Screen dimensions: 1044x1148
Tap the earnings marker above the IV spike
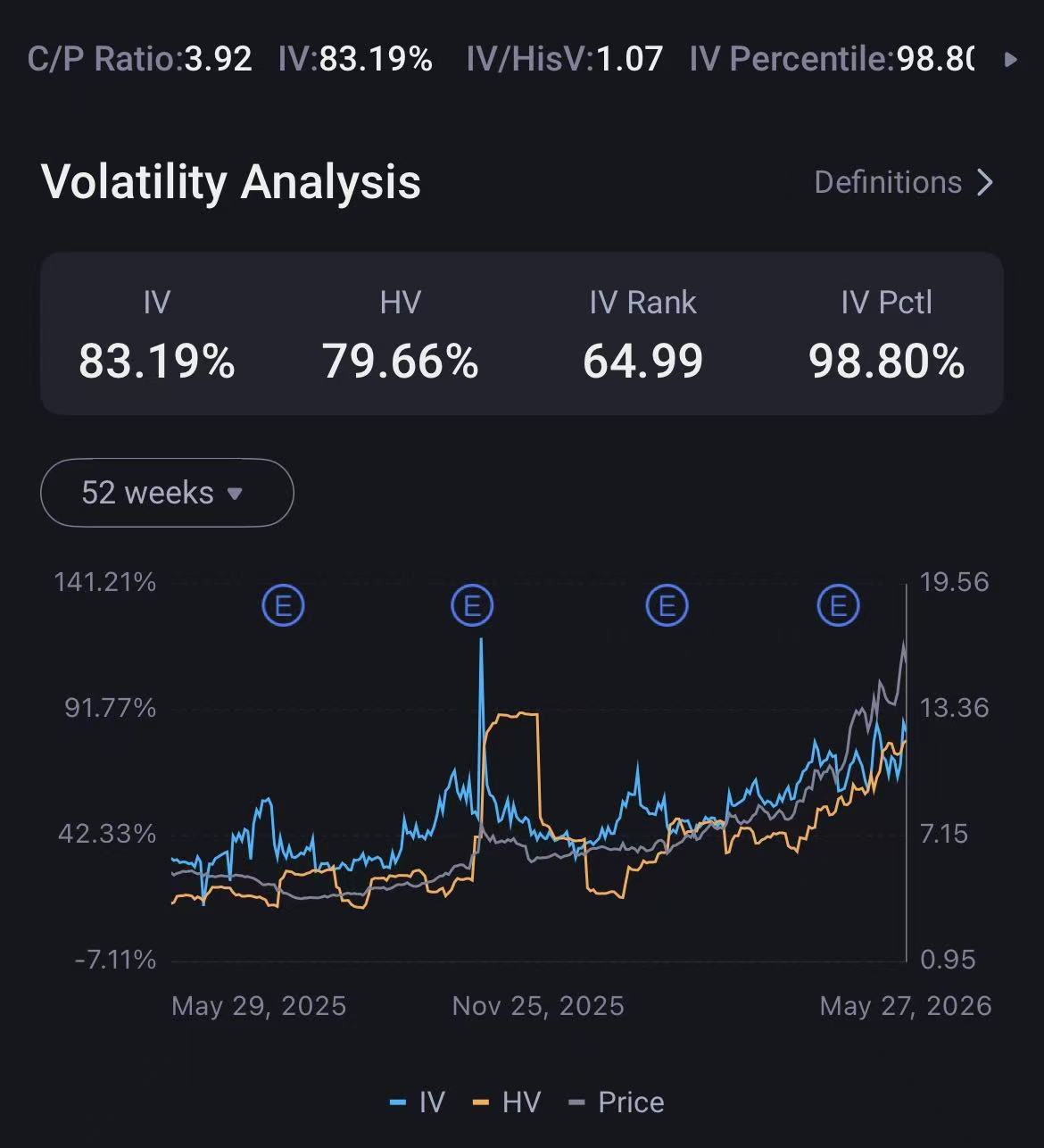(x=472, y=606)
